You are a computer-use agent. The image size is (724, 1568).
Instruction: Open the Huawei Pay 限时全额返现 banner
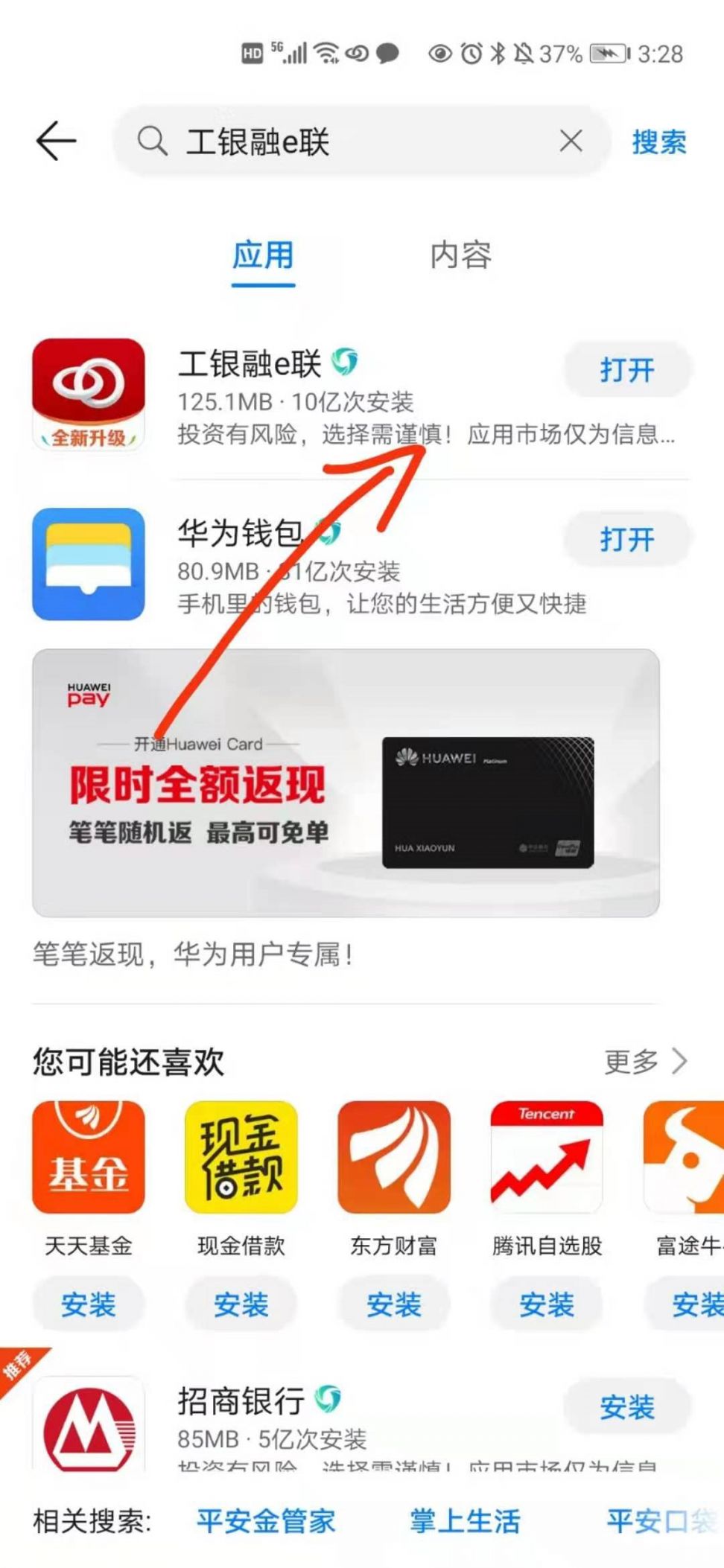tap(346, 782)
